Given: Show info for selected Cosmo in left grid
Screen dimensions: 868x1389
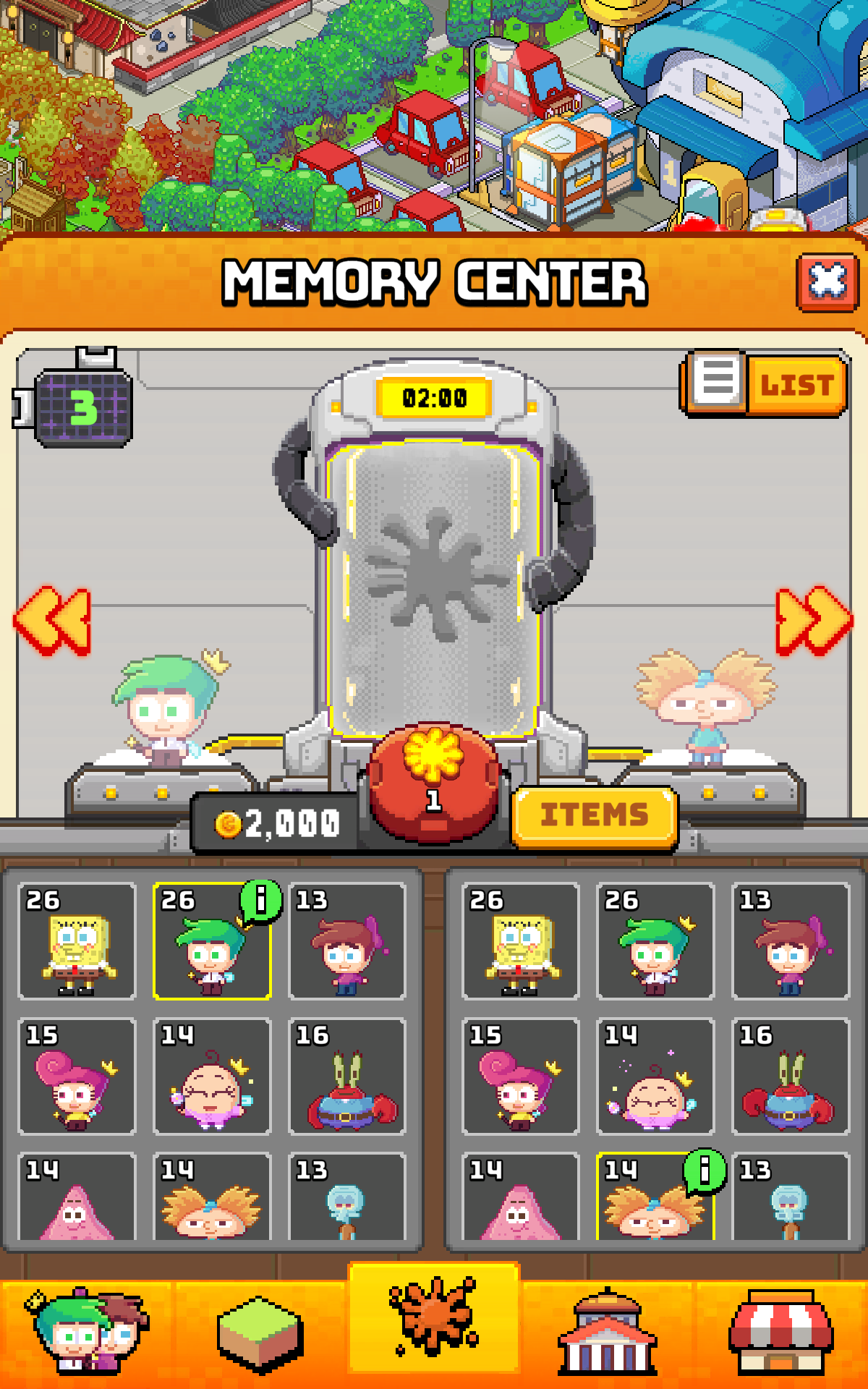Looking at the screenshot, I should [x=260, y=901].
